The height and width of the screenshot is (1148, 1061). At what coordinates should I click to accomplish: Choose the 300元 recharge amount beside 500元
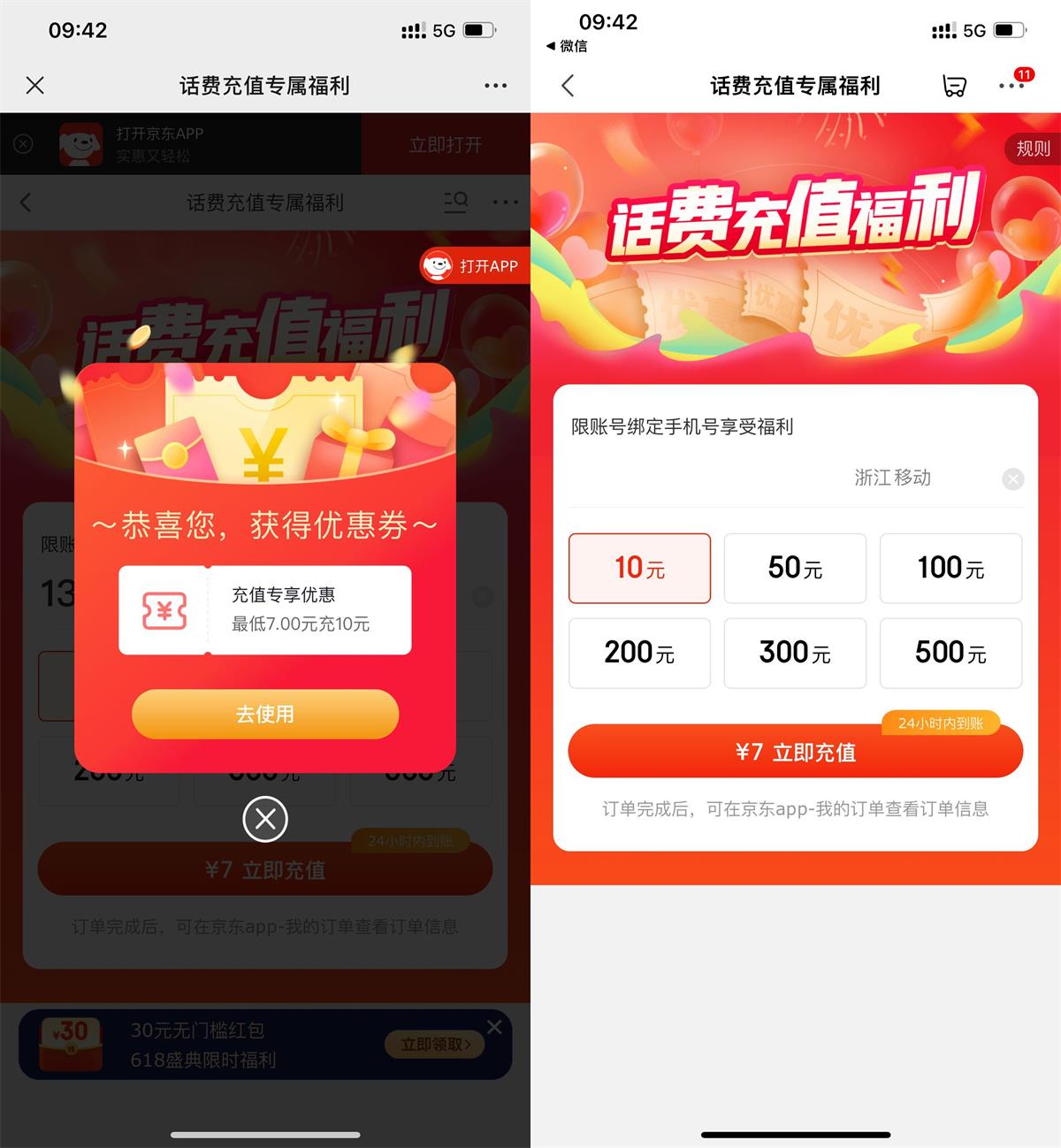(795, 653)
